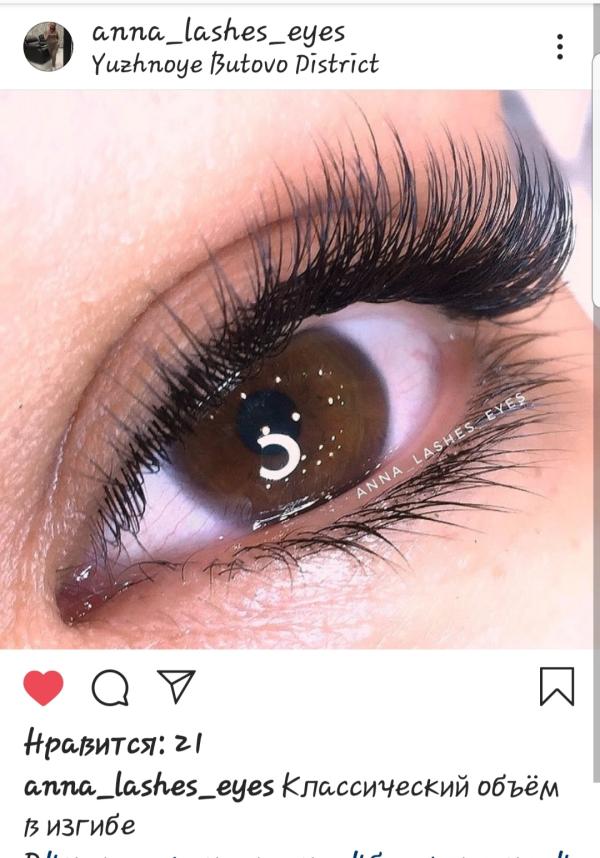Share the post with the paper plane icon
Image resolution: width=600 pixels, height=858 pixels.
click(176, 686)
